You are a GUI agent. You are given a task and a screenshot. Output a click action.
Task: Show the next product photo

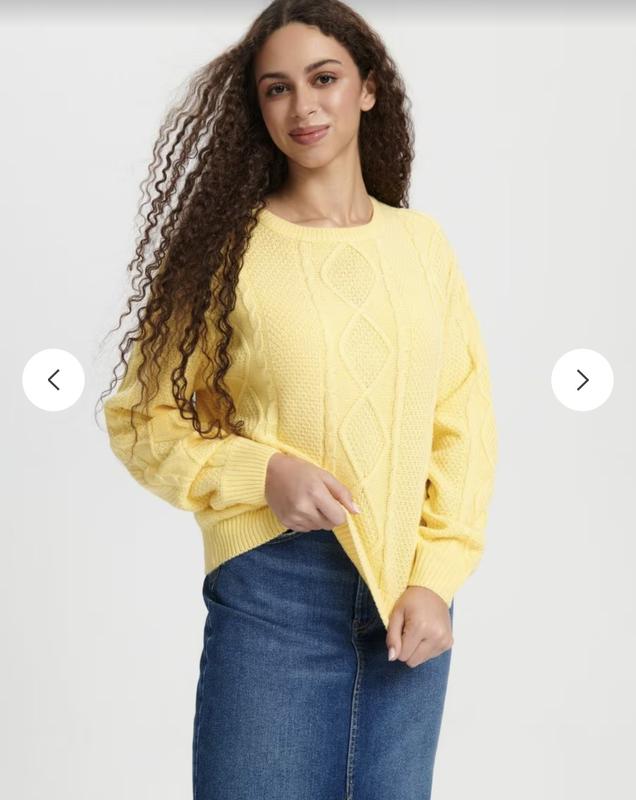582,380
